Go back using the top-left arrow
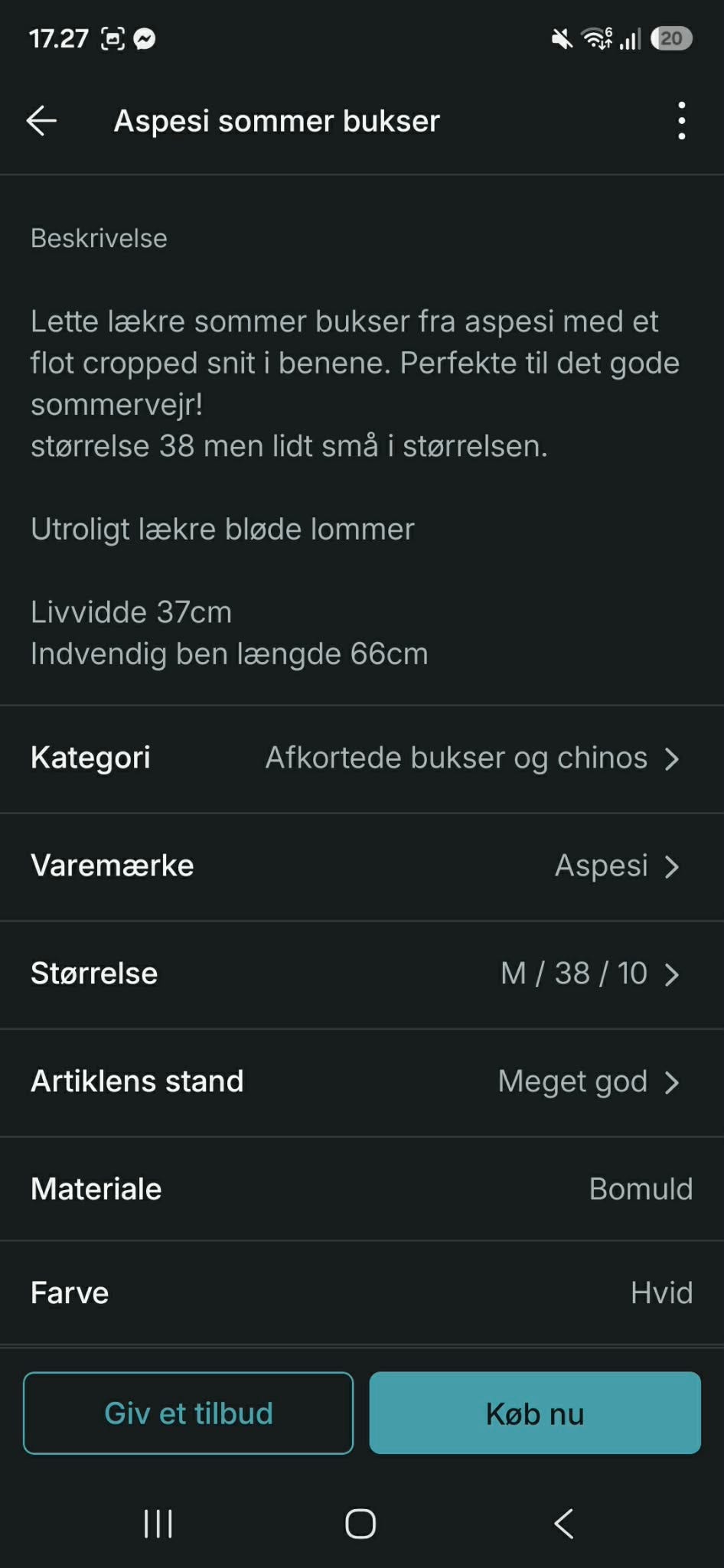The width and height of the screenshot is (724, 1568). pyautogui.click(x=41, y=121)
